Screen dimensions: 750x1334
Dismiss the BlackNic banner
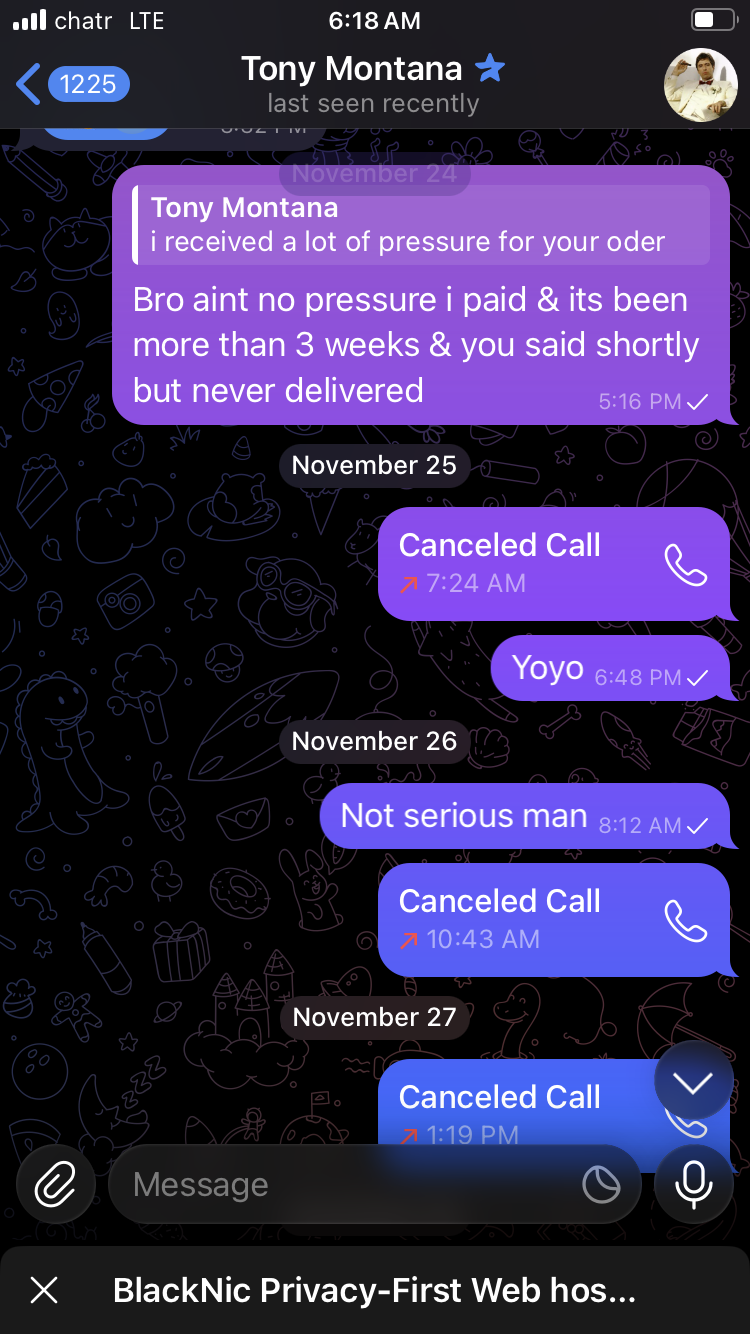click(44, 1291)
